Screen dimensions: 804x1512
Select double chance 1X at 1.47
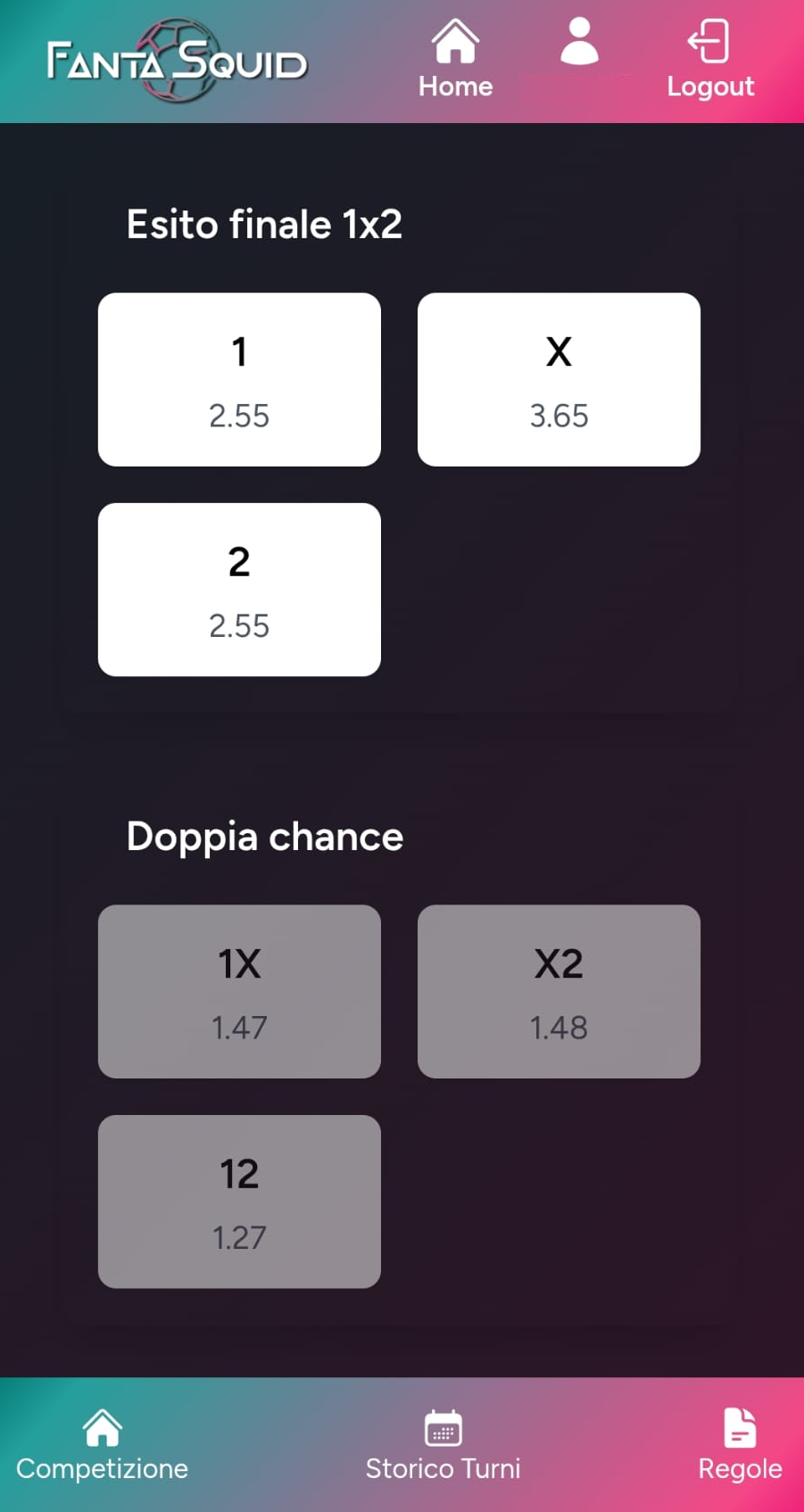239,991
